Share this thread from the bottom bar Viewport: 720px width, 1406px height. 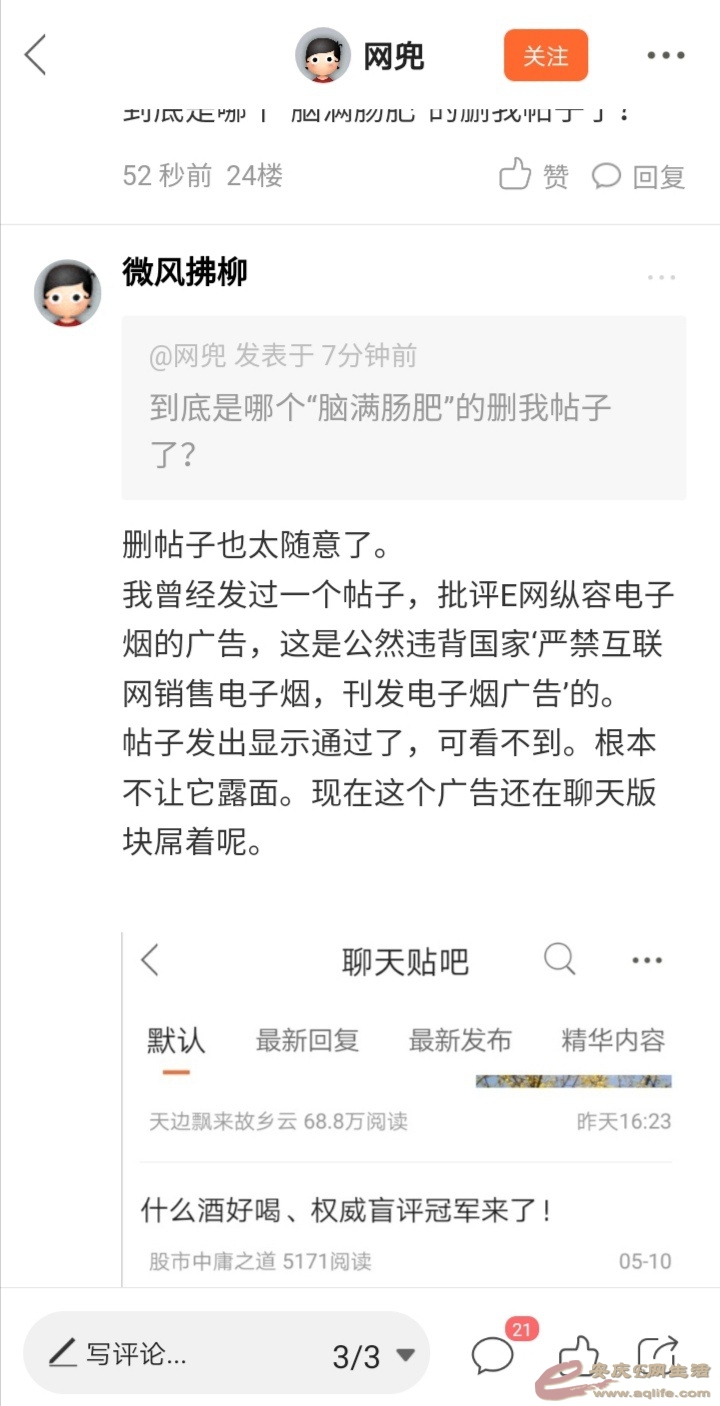[x=657, y=1354]
